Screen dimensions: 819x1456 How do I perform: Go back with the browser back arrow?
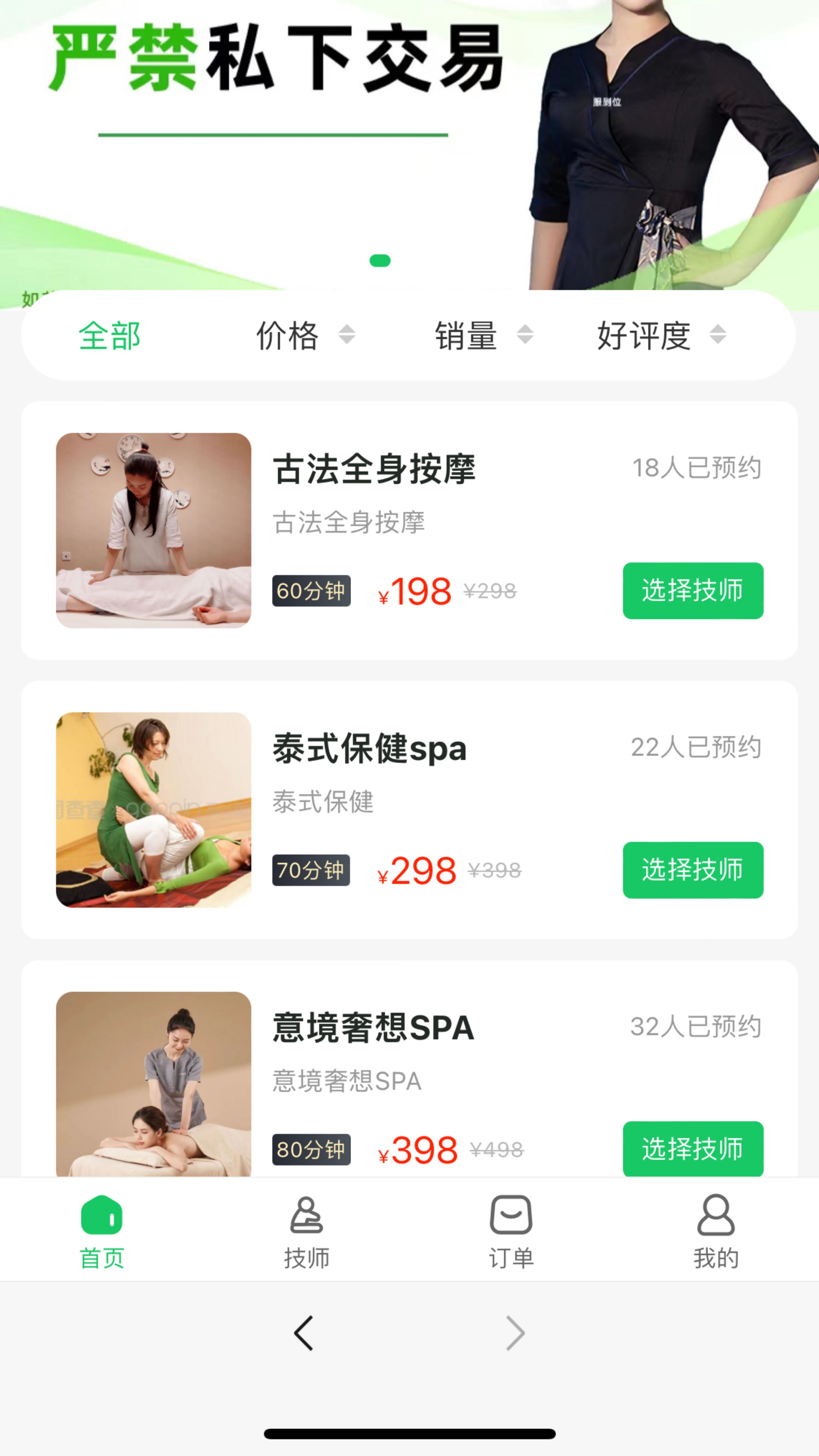(x=303, y=1333)
